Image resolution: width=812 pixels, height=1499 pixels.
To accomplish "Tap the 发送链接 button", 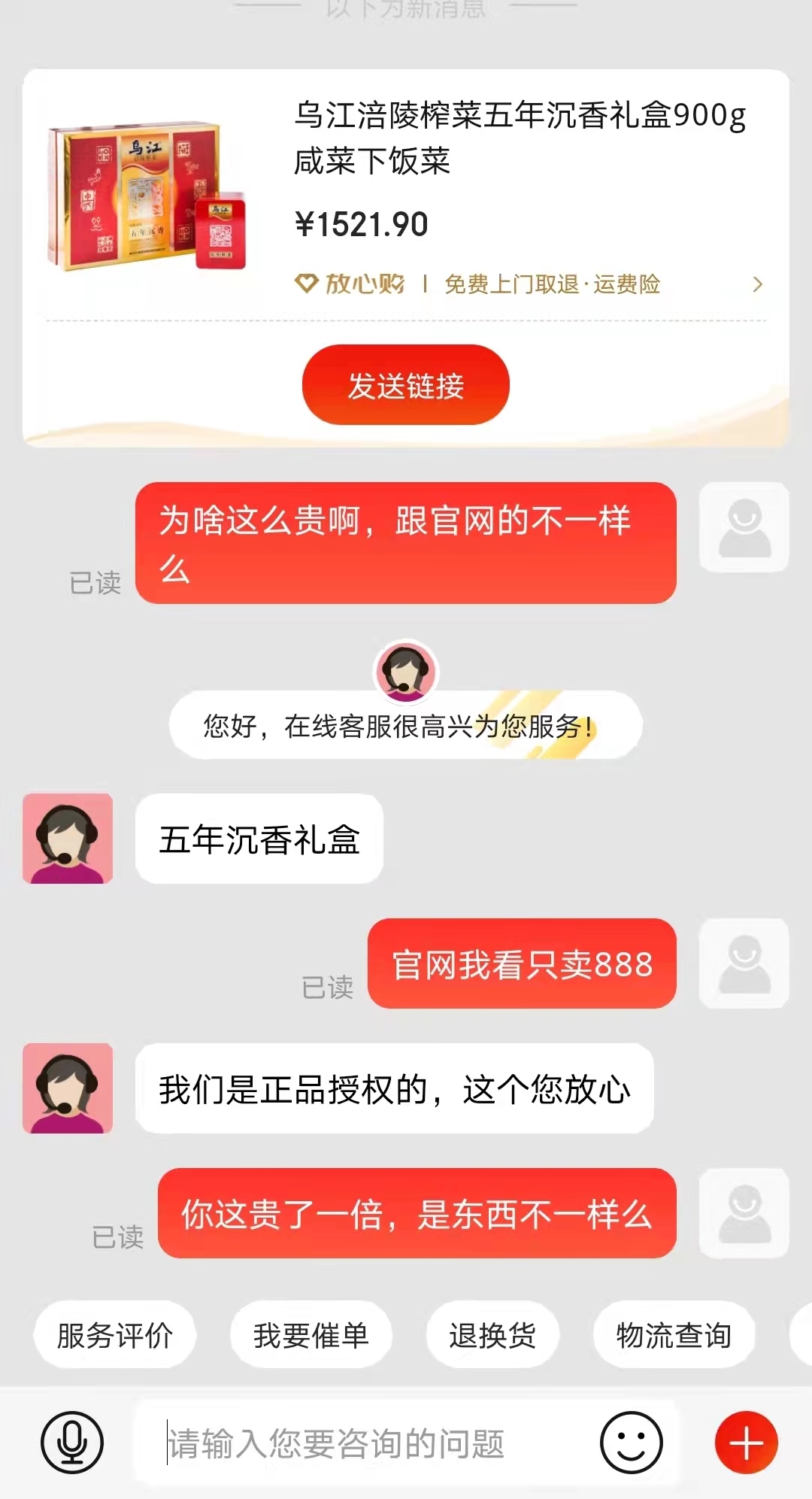I will (x=405, y=385).
